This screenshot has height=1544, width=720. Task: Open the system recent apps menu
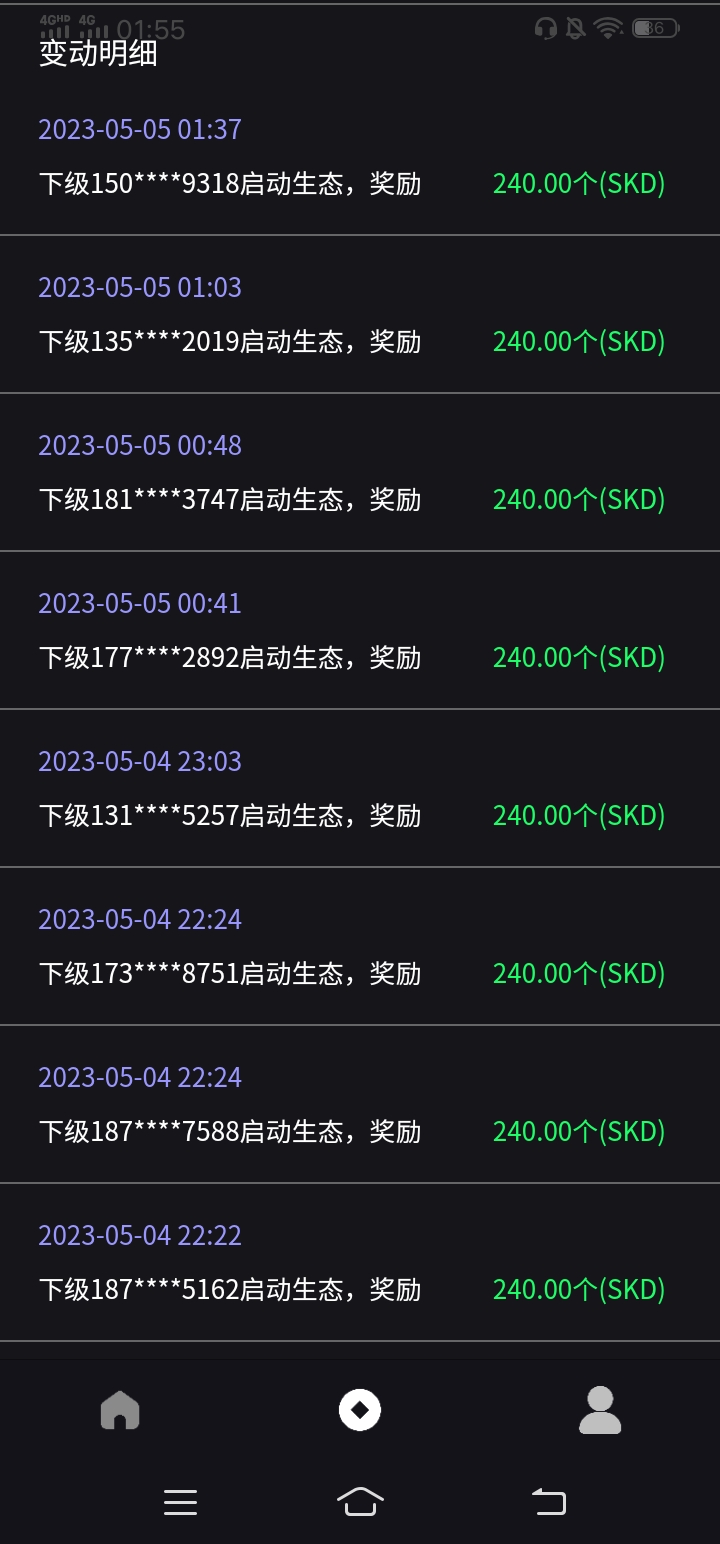pos(180,1501)
